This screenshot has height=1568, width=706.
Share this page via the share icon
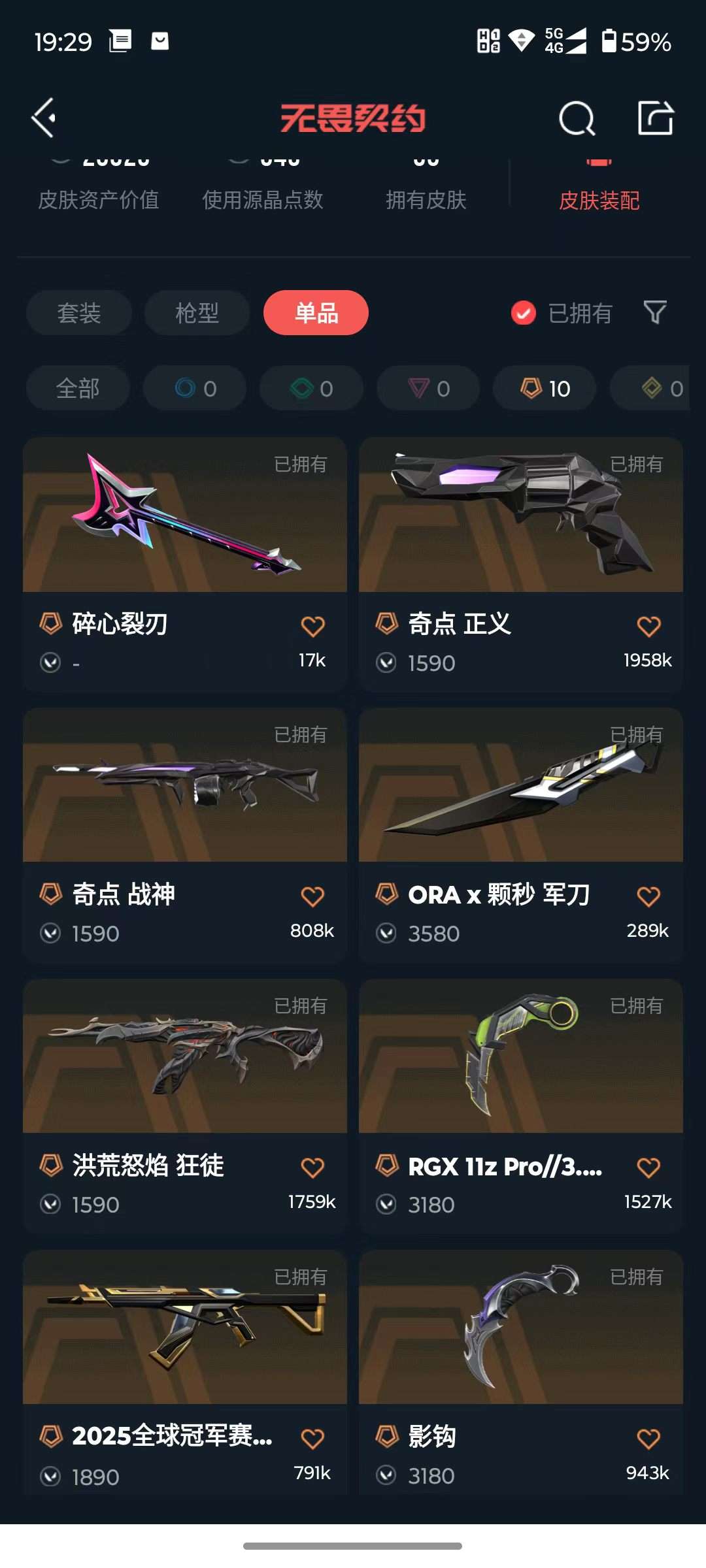pos(656,118)
